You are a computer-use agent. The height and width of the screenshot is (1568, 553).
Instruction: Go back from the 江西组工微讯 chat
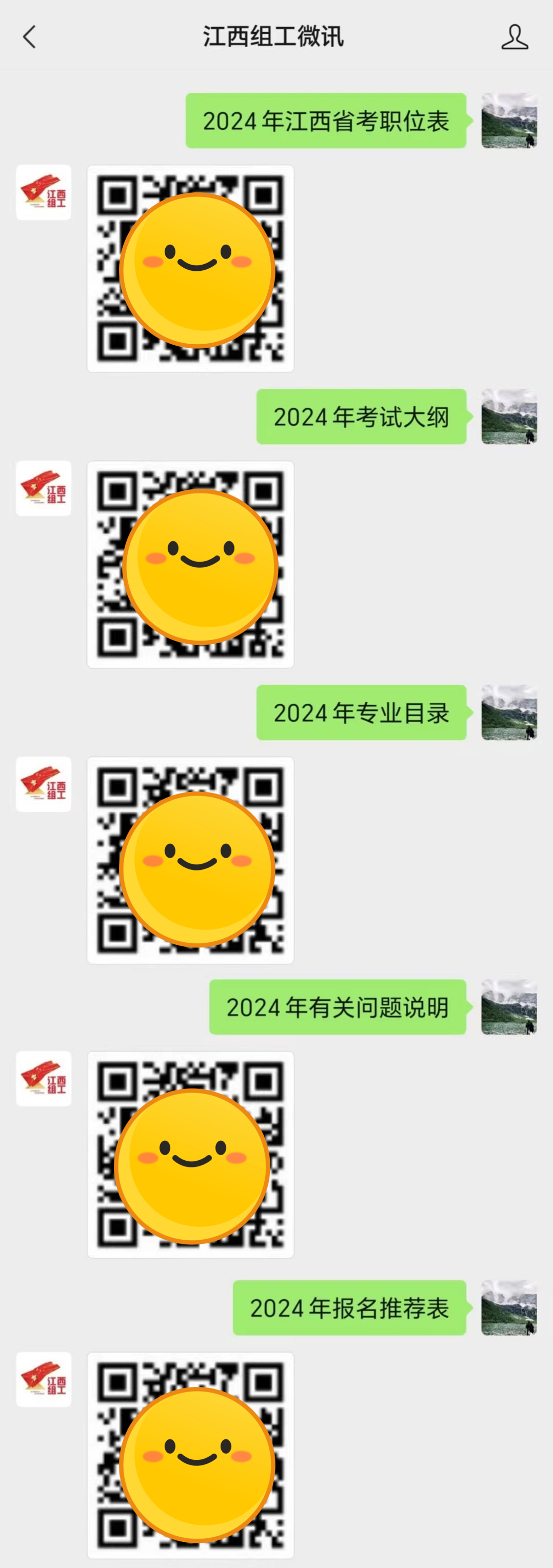(x=29, y=37)
